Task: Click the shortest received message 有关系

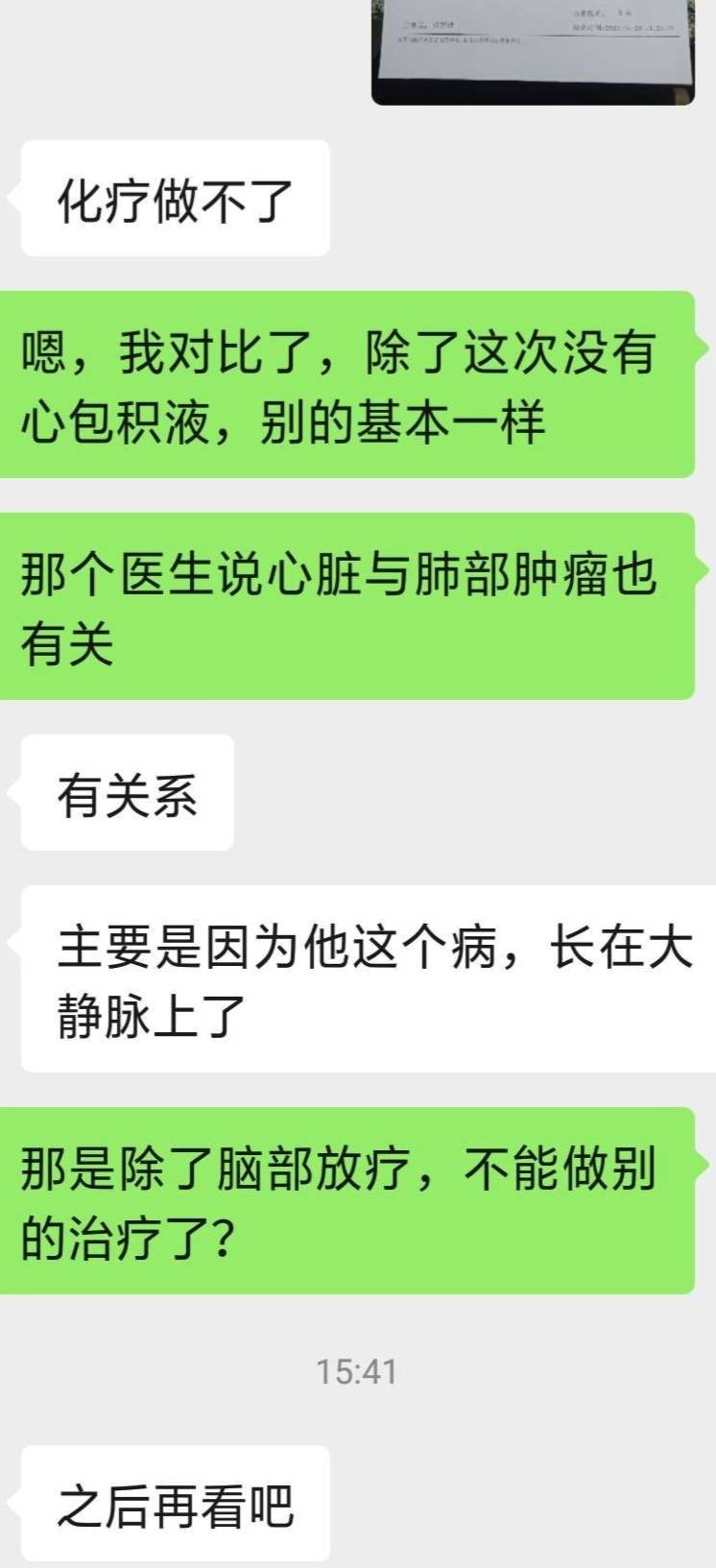Action: [x=125, y=792]
